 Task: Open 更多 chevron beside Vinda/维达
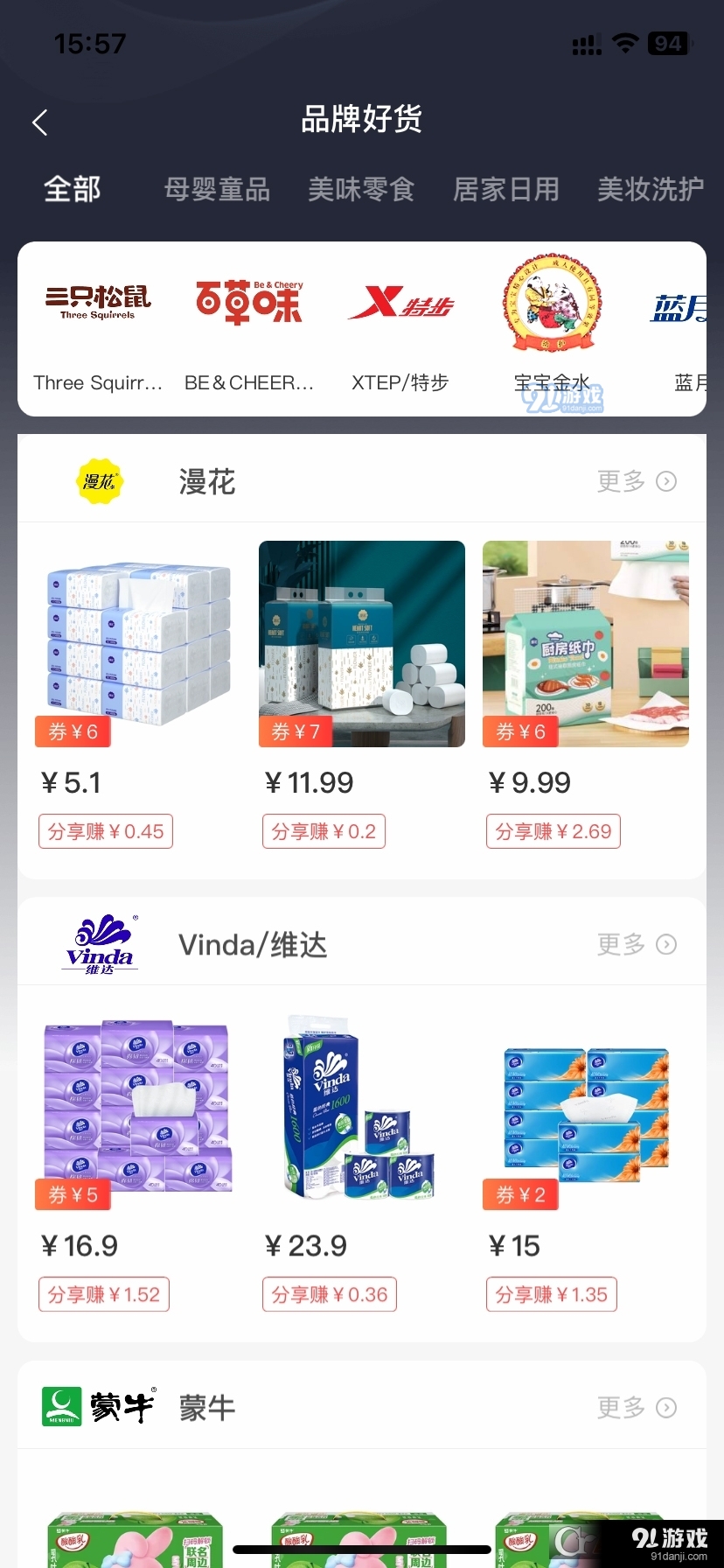coord(665,944)
